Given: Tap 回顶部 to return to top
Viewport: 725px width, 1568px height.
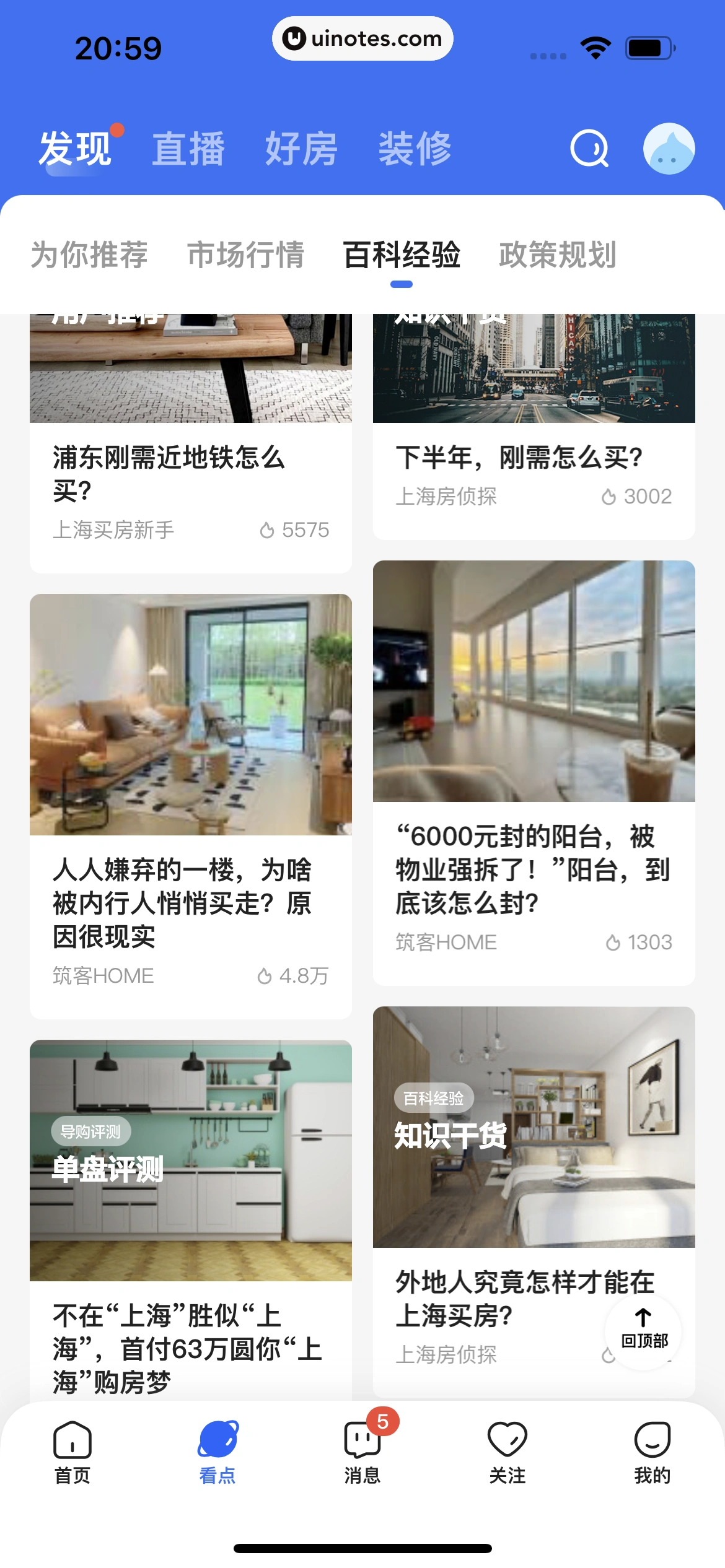Looking at the screenshot, I should pos(644,1331).
